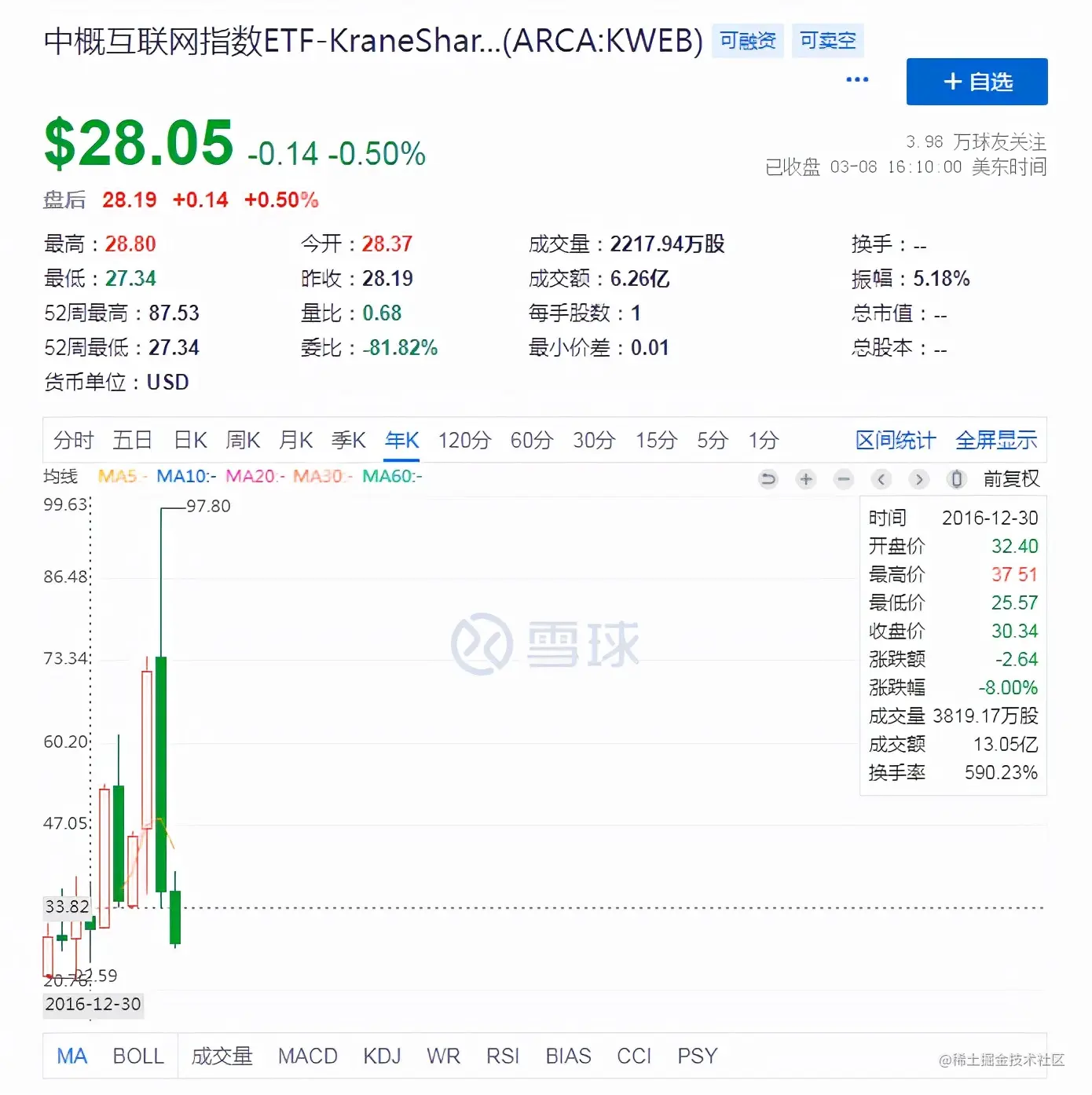
Task: Select the 五日 chart period
Action: coord(132,440)
